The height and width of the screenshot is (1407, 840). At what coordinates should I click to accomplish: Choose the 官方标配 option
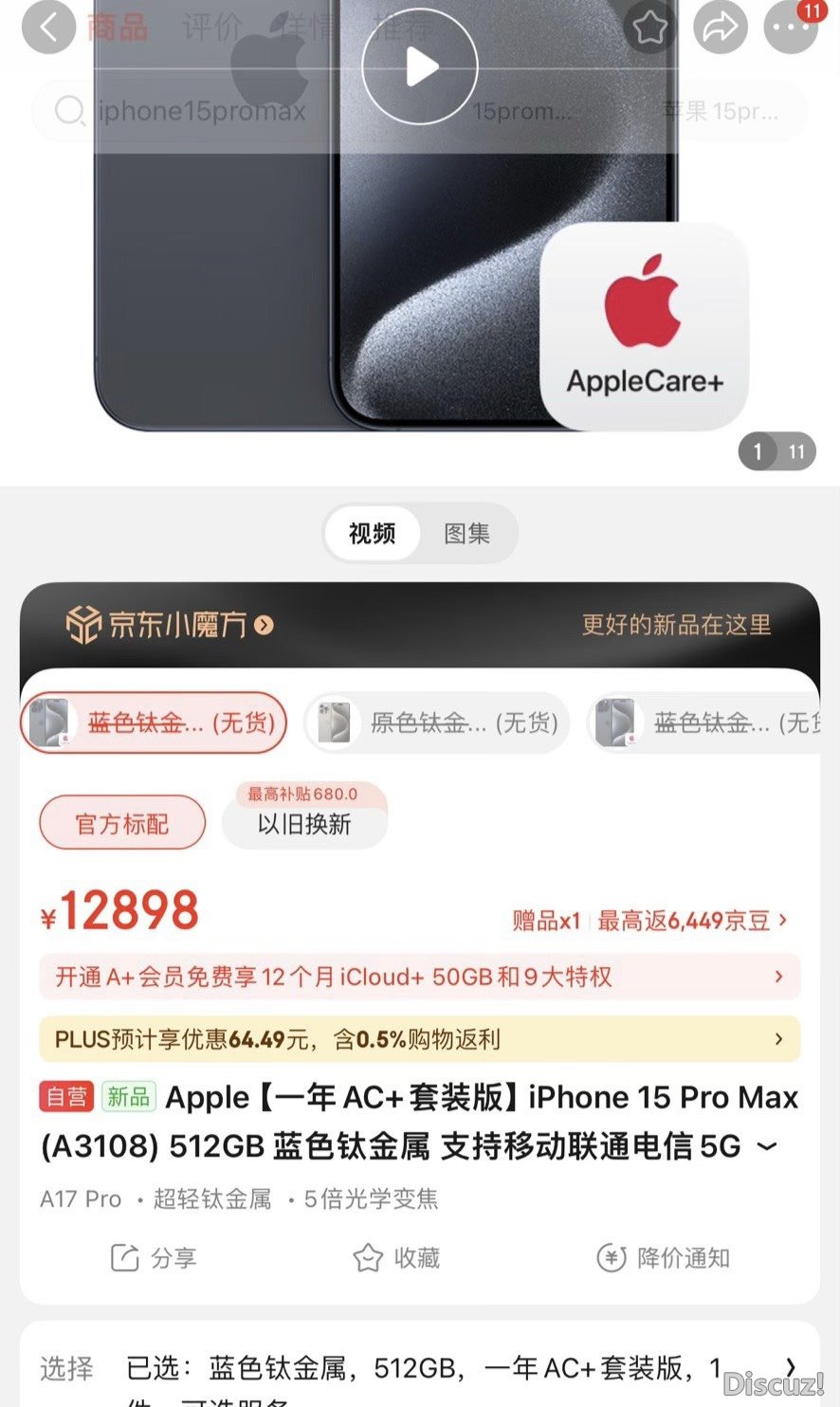click(x=122, y=823)
